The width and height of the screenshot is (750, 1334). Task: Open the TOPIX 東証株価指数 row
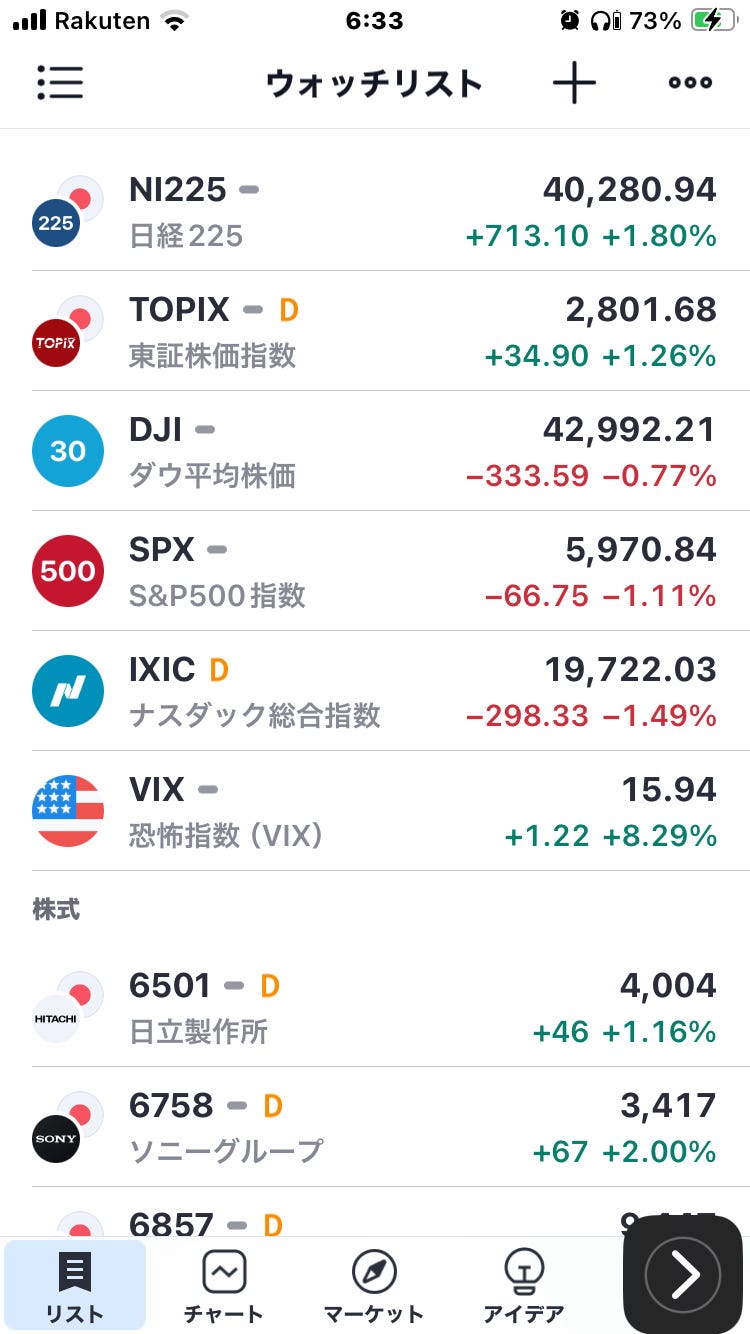[375, 331]
